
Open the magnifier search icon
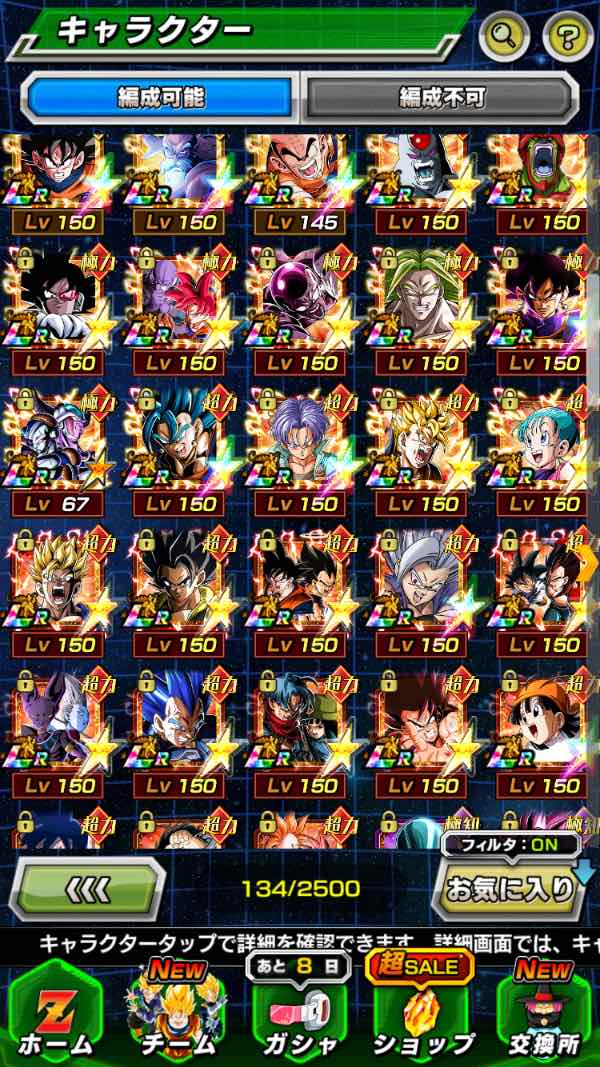(504, 37)
